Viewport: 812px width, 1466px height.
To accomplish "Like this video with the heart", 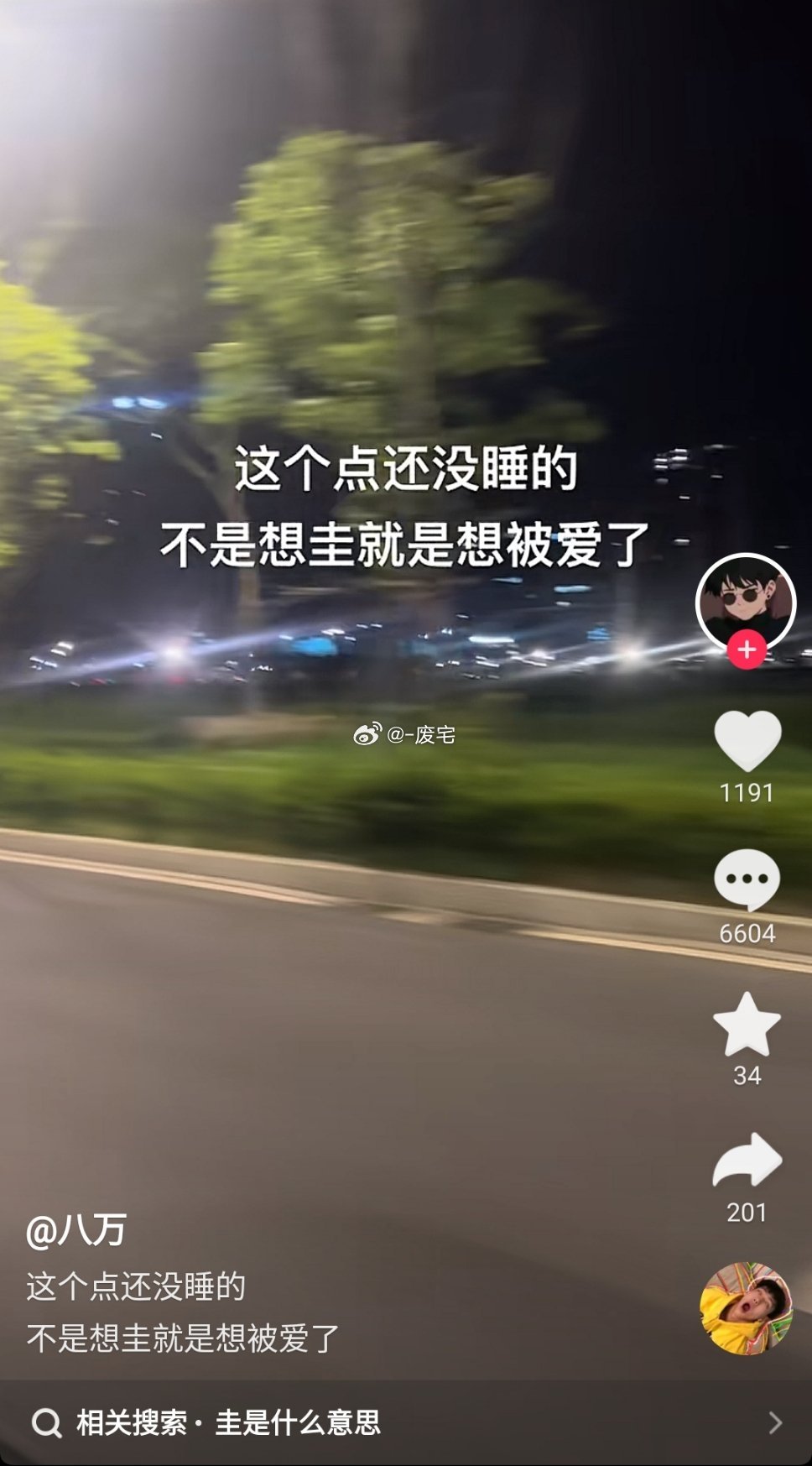I will (747, 741).
